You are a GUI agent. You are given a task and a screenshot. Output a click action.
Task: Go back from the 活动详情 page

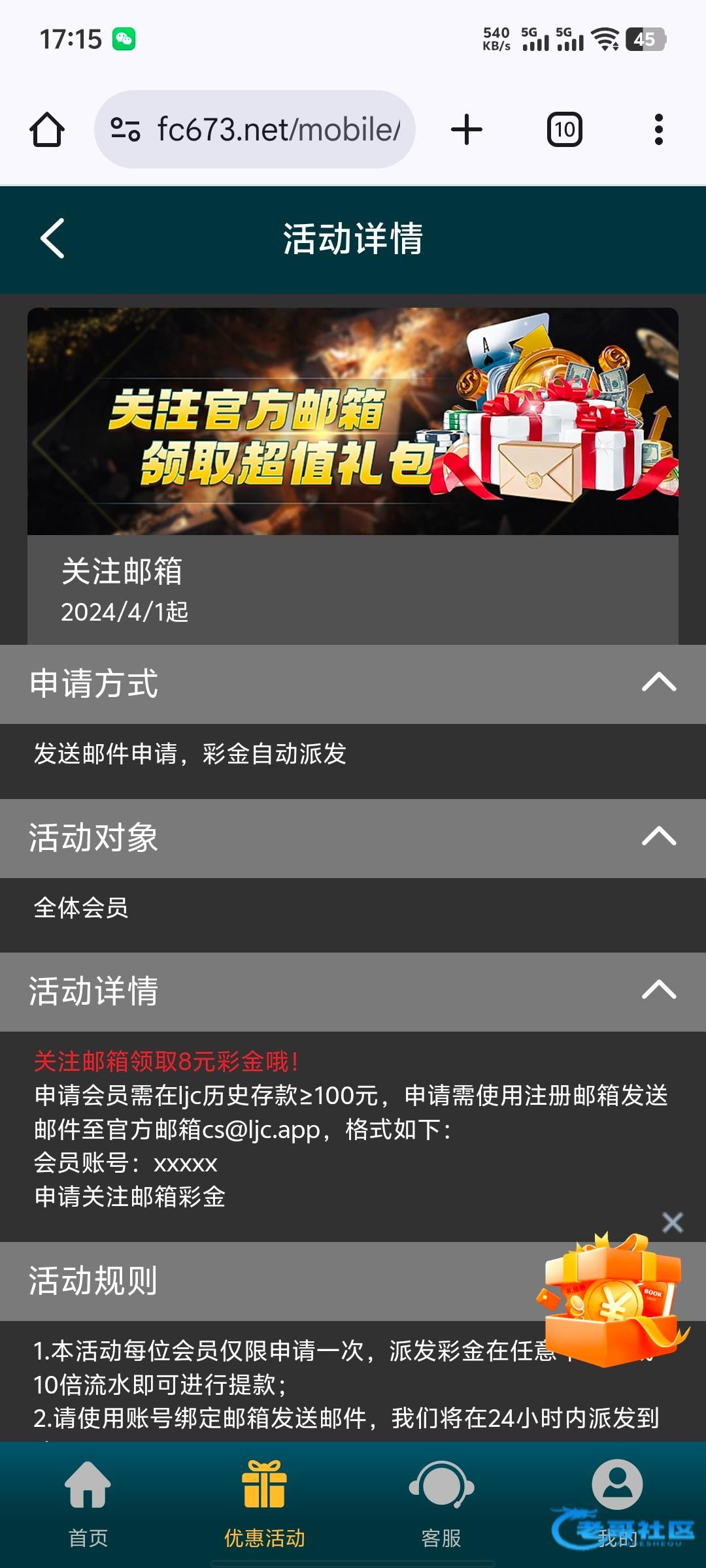pyautogui.click(x=52, y=238)
